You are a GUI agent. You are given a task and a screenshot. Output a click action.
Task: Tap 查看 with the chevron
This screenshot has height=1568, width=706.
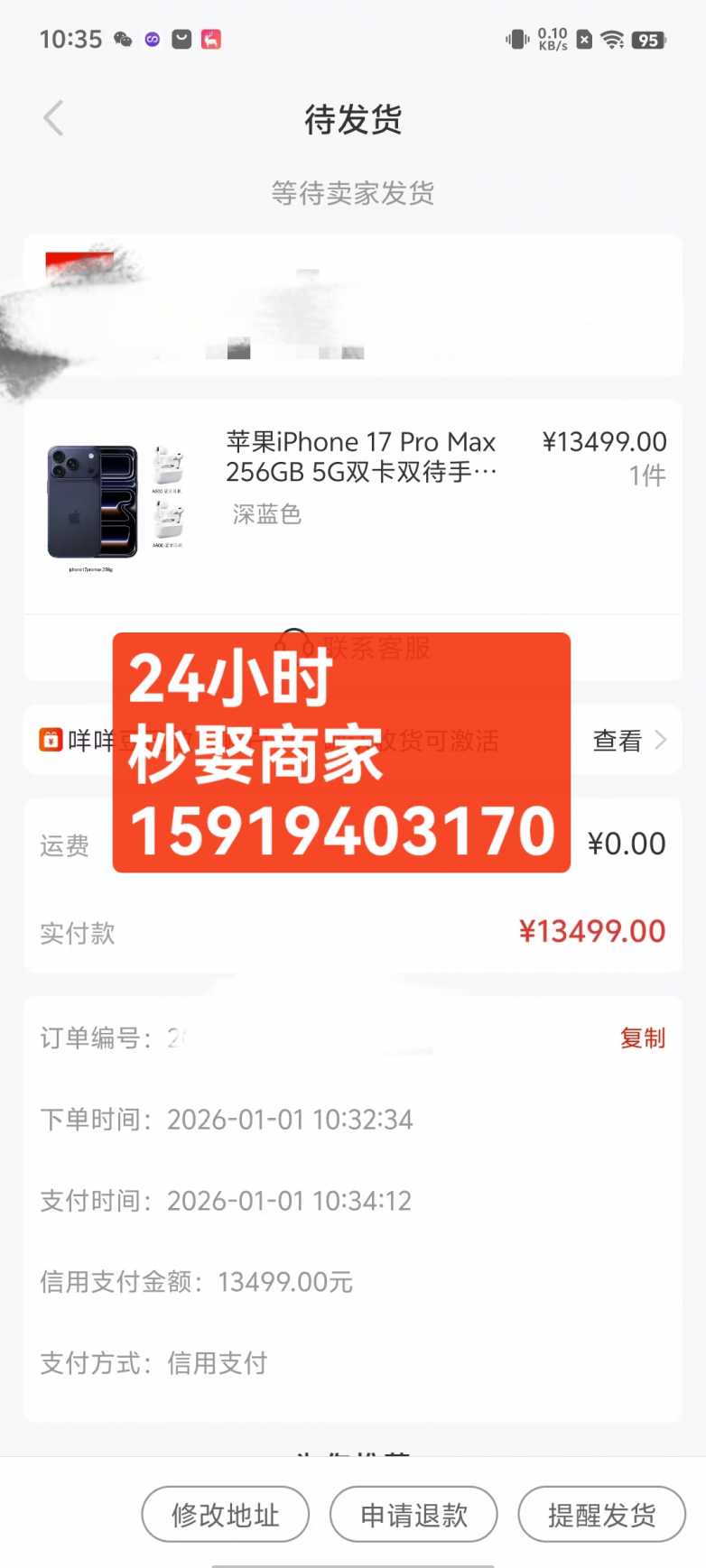[x=629, y=741]
